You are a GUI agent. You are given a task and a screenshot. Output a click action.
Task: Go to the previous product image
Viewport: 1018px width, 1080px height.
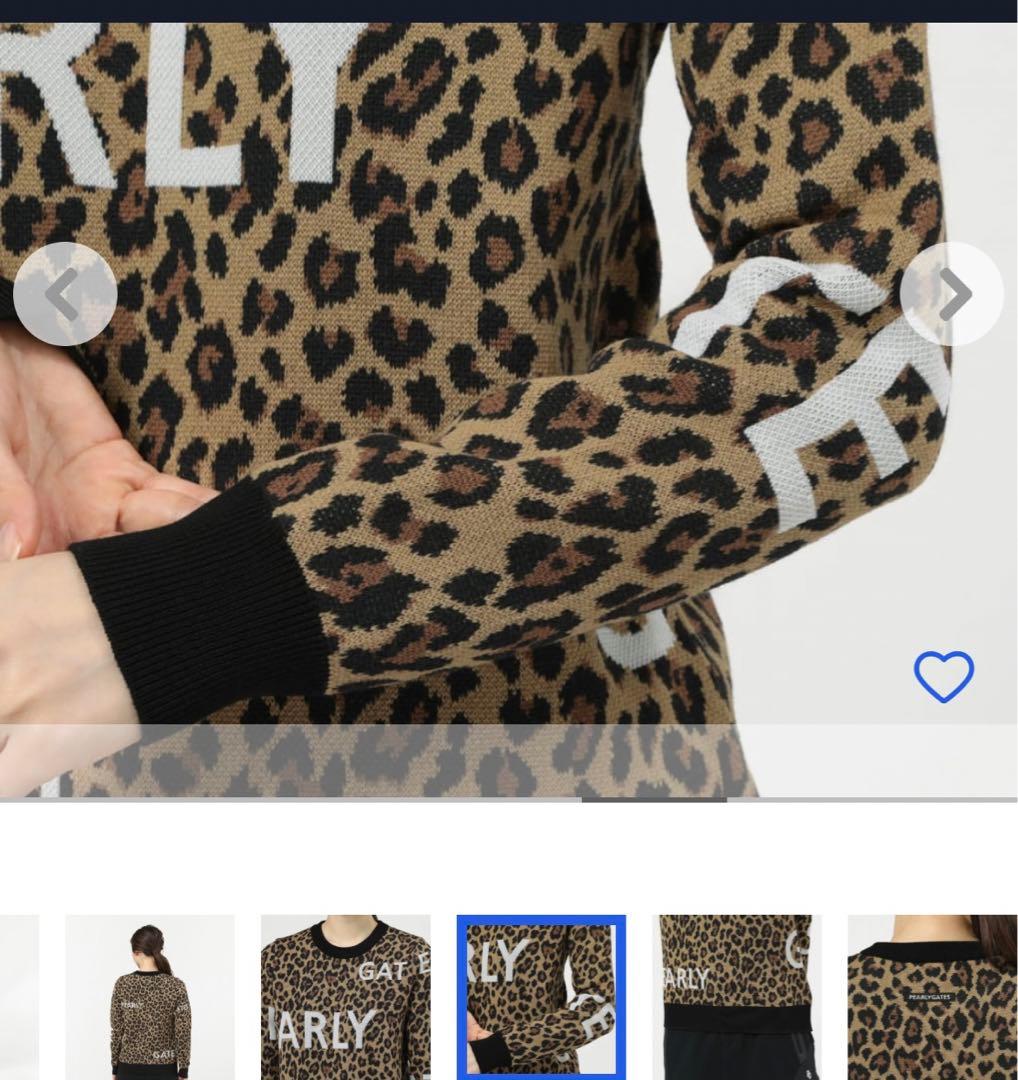65,294
